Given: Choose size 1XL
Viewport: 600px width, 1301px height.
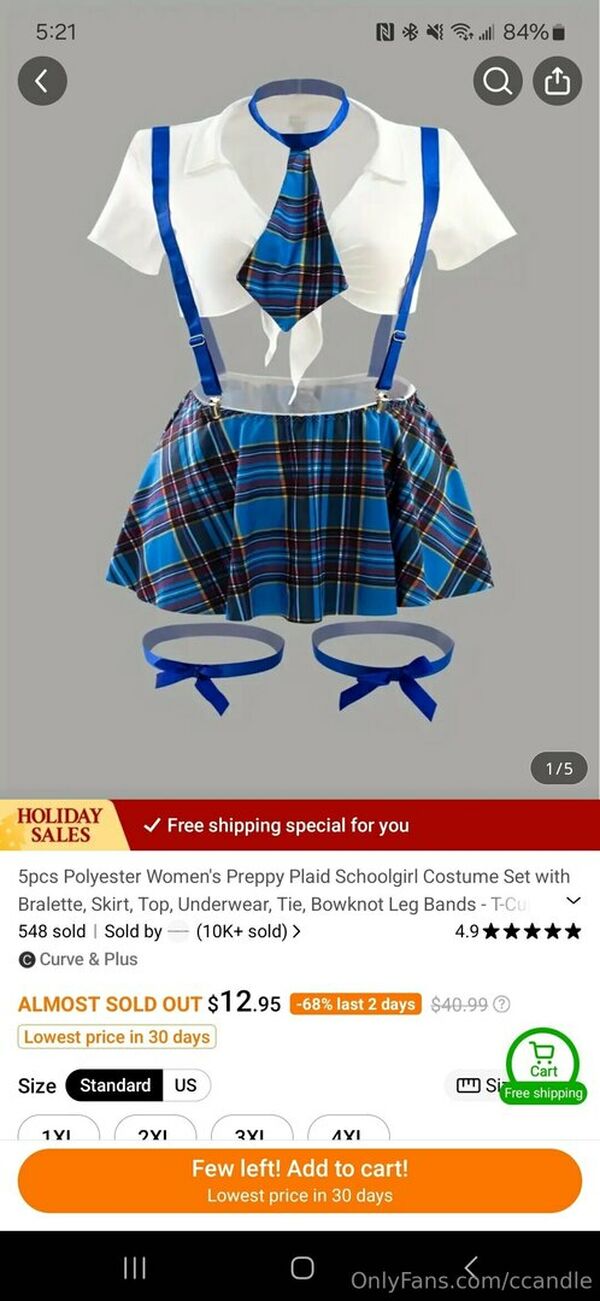Looking at the screenshot, I should coord(58,1130).
